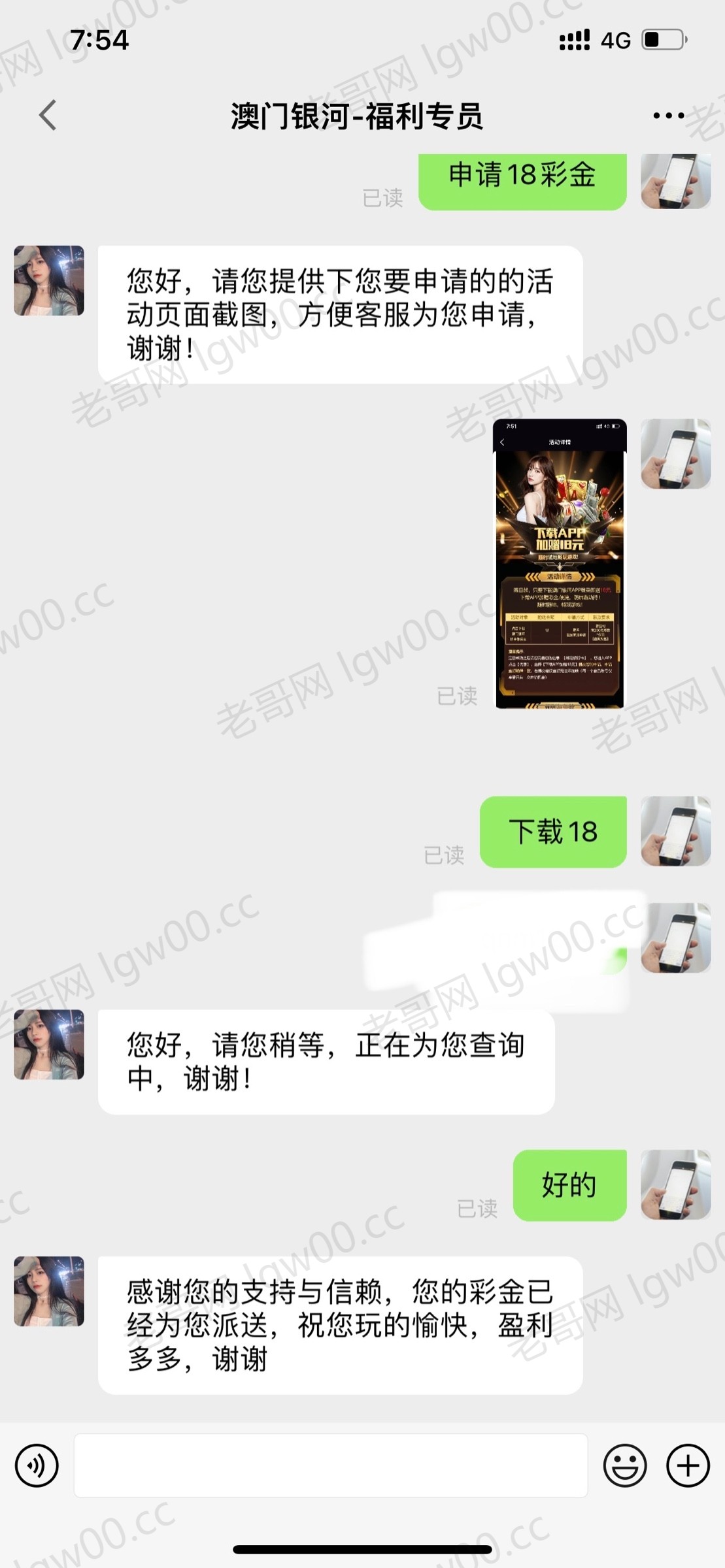Open the emoji picker
The width and height of the screenshot is (725, 1568).
[624, 1465]
